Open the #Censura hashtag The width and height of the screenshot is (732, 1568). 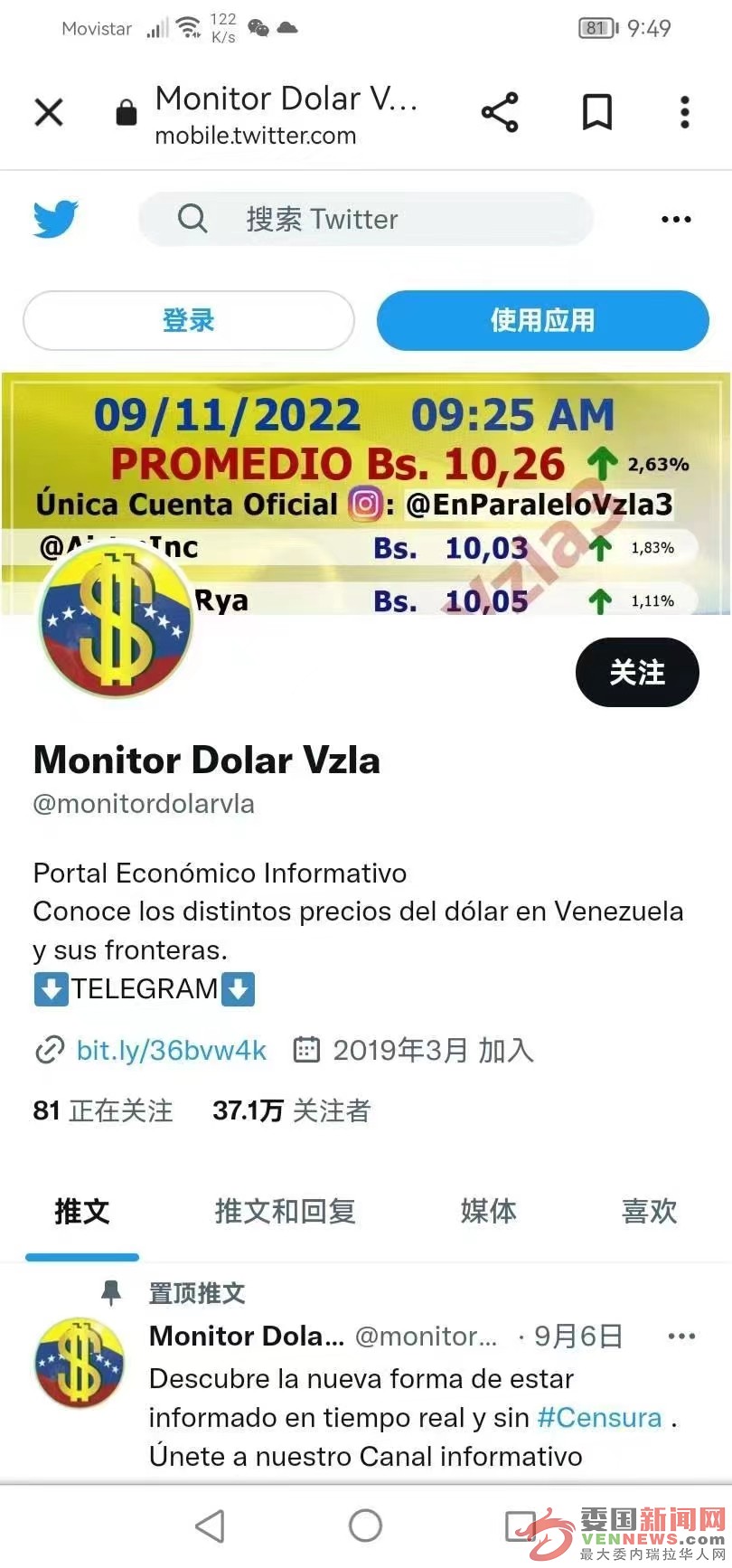(x=599, y=1417)
